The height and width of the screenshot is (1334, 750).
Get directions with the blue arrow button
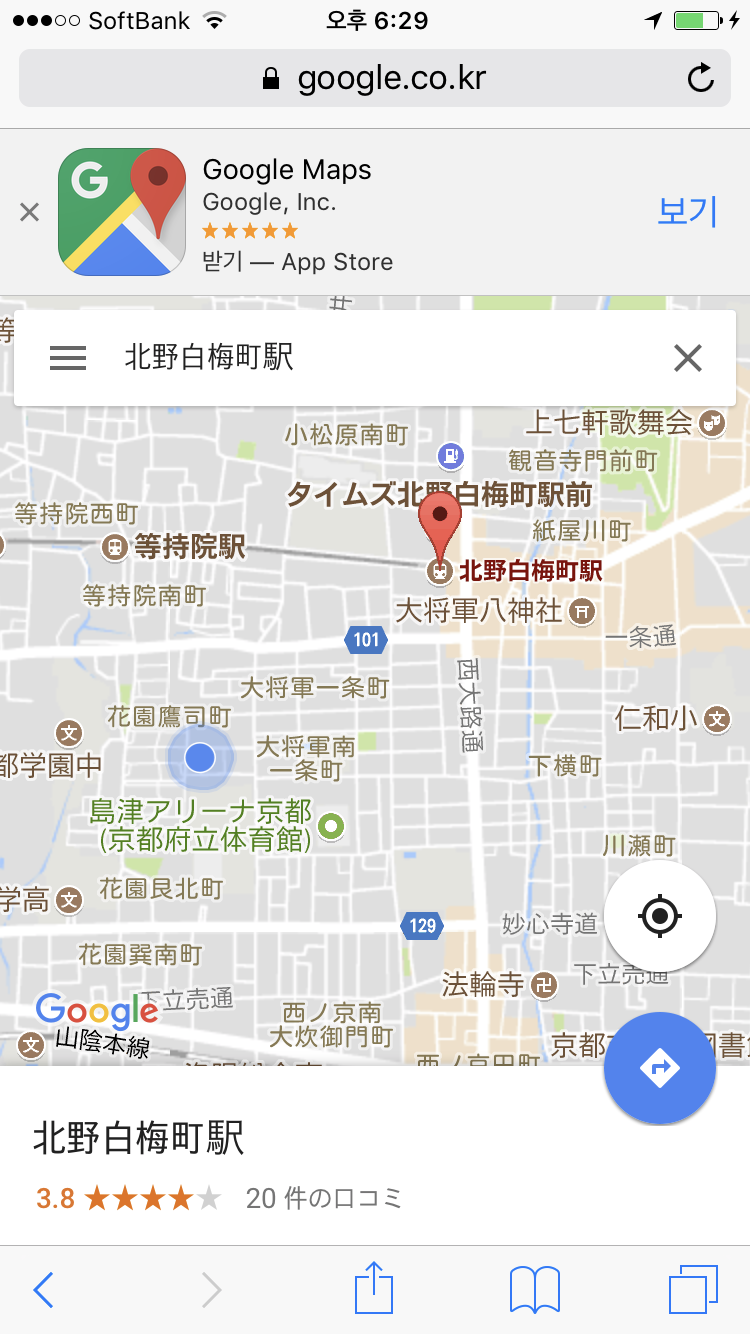[x=660, y=1068]
